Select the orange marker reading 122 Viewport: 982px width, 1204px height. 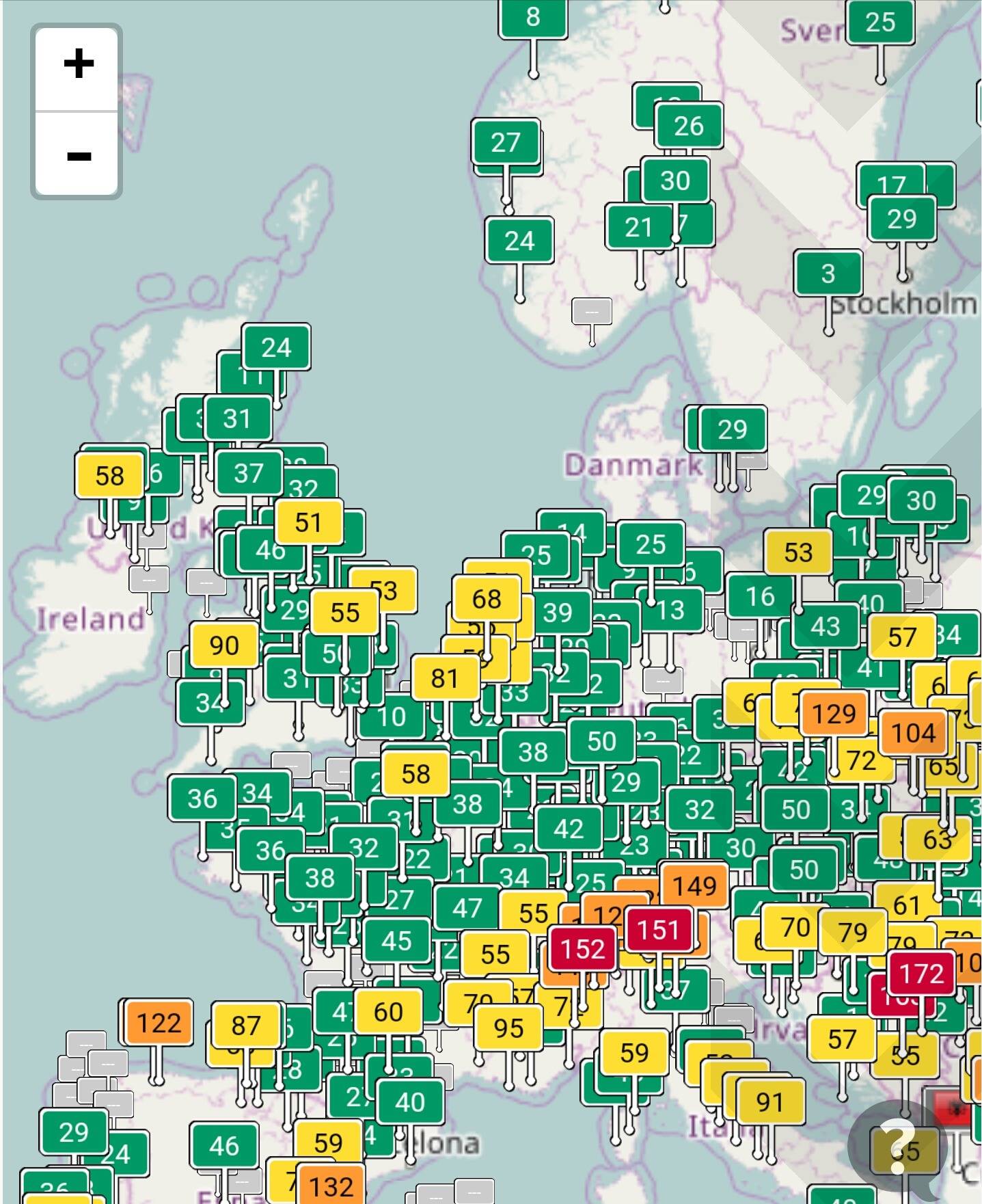point(159,1024)
